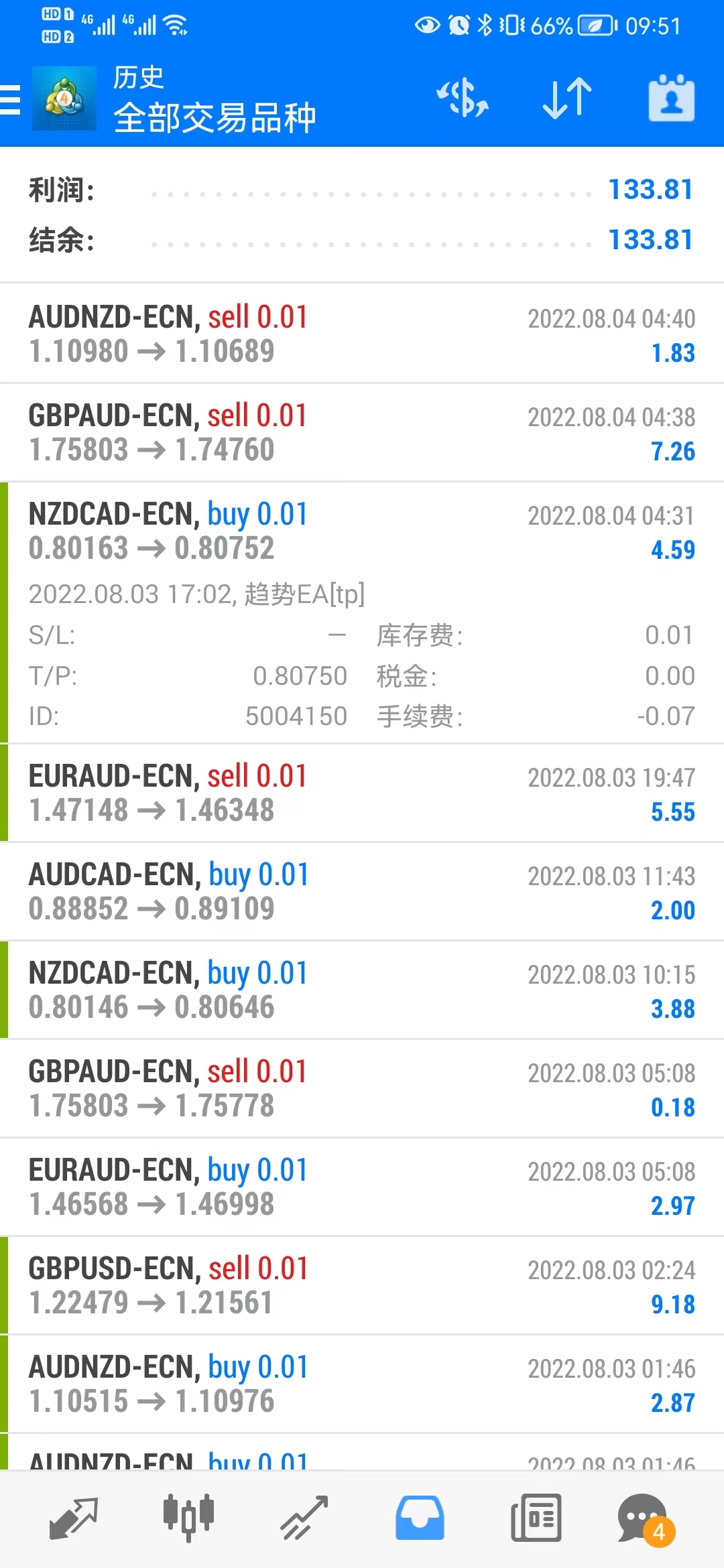Switch to the Trade tab
The image size is (724, 1568).
[x=304, y=1518]
